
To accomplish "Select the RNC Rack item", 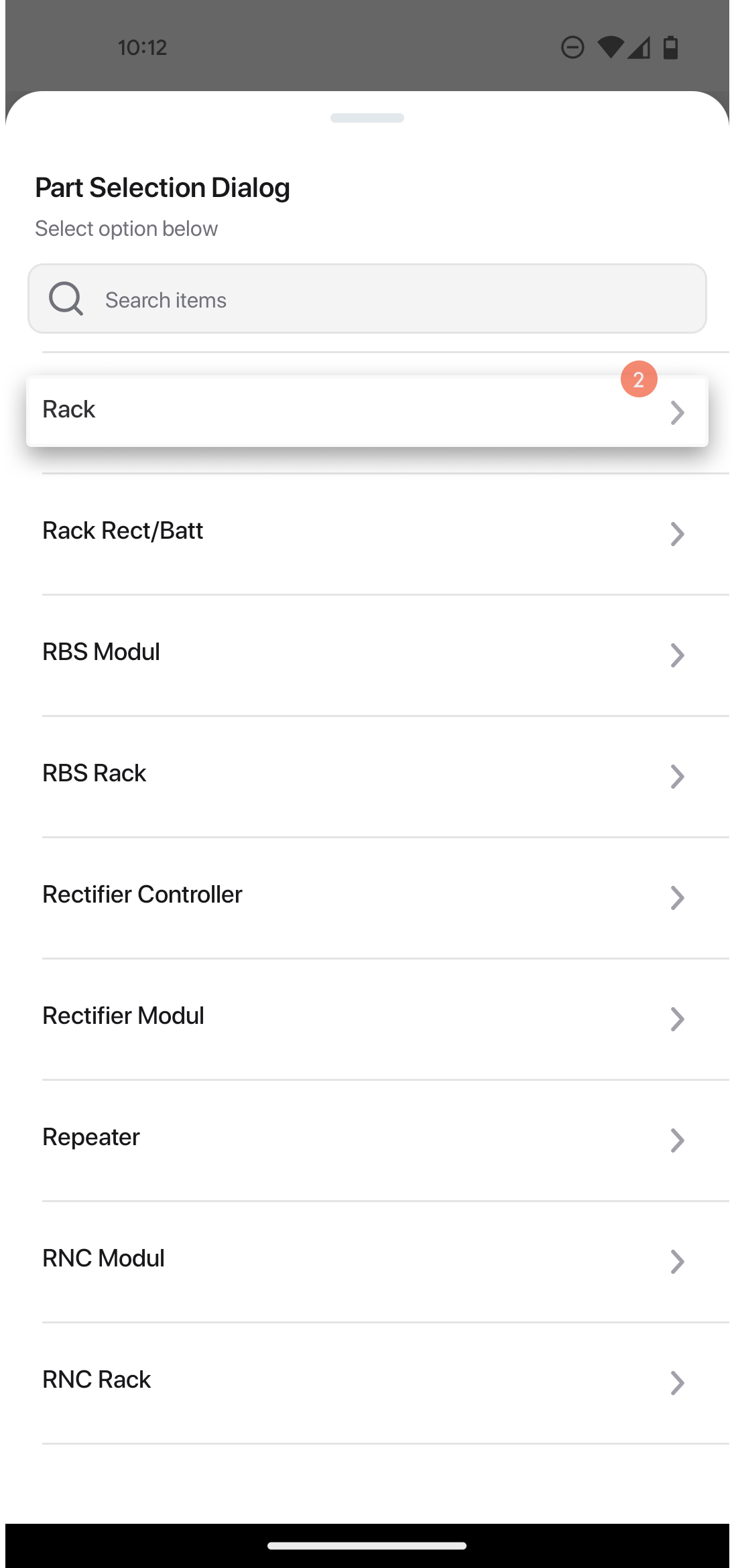I will pyautogui.click(x=367, y=1382).
